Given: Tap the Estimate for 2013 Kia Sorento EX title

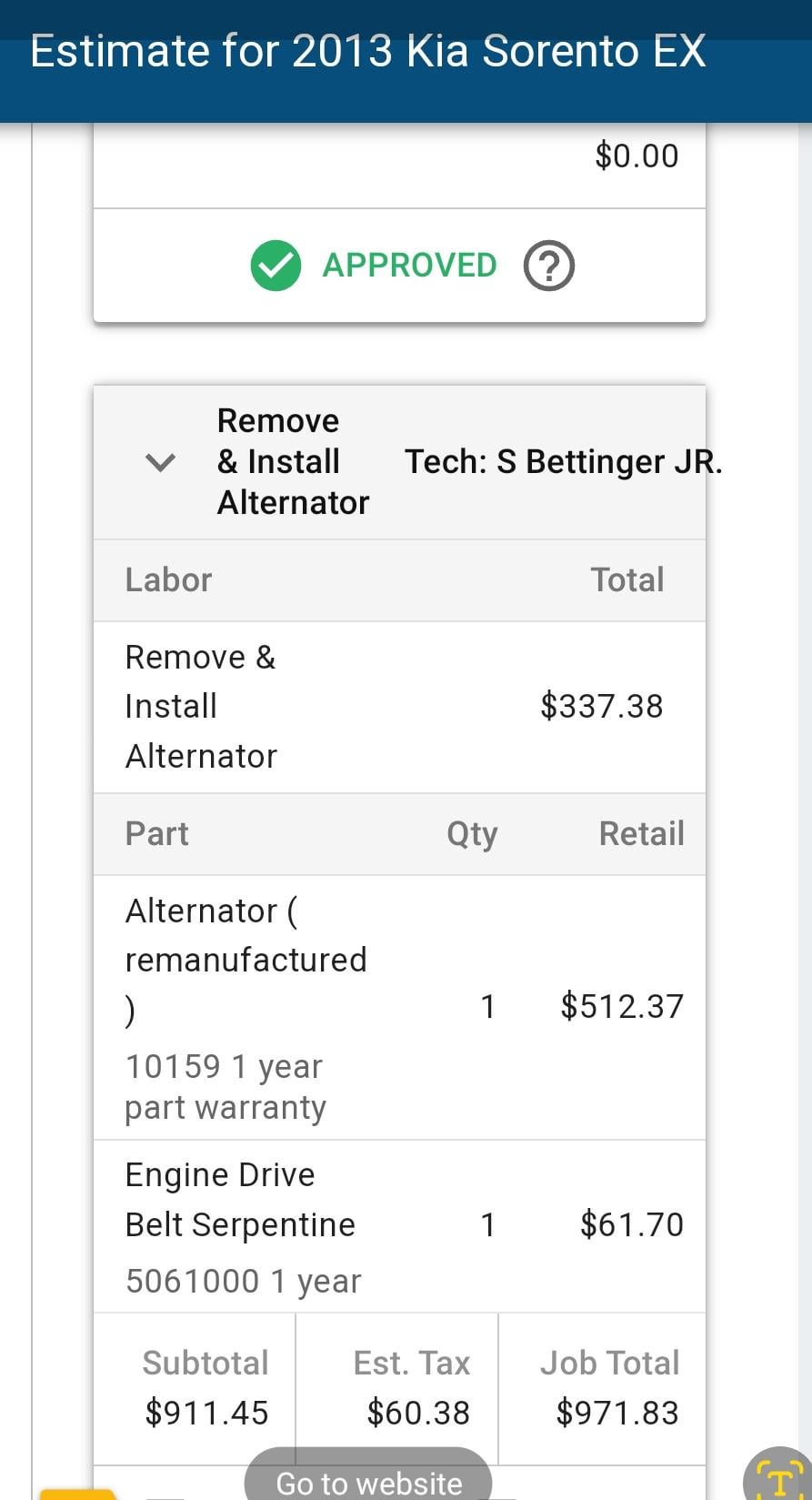Looking at the screenshot, I should click(367, 52).
